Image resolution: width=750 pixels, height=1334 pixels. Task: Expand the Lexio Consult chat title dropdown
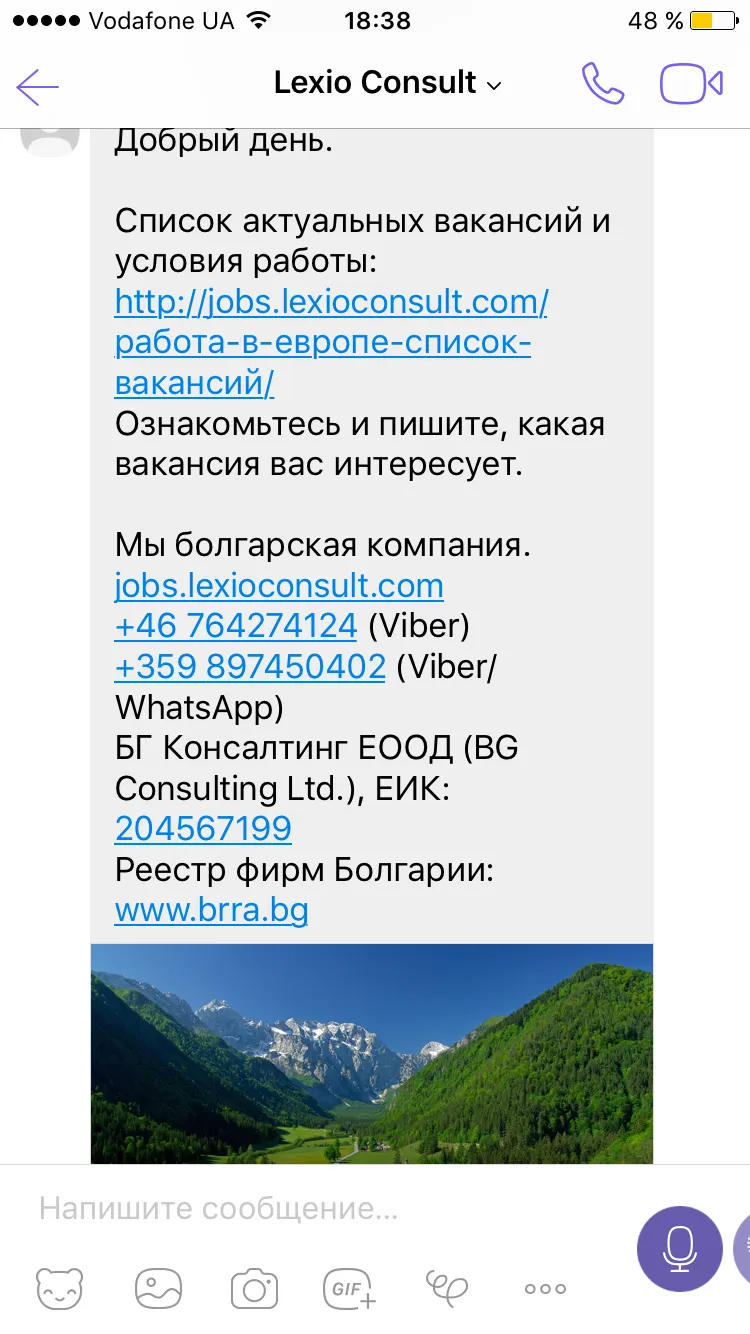pos(388,83)
